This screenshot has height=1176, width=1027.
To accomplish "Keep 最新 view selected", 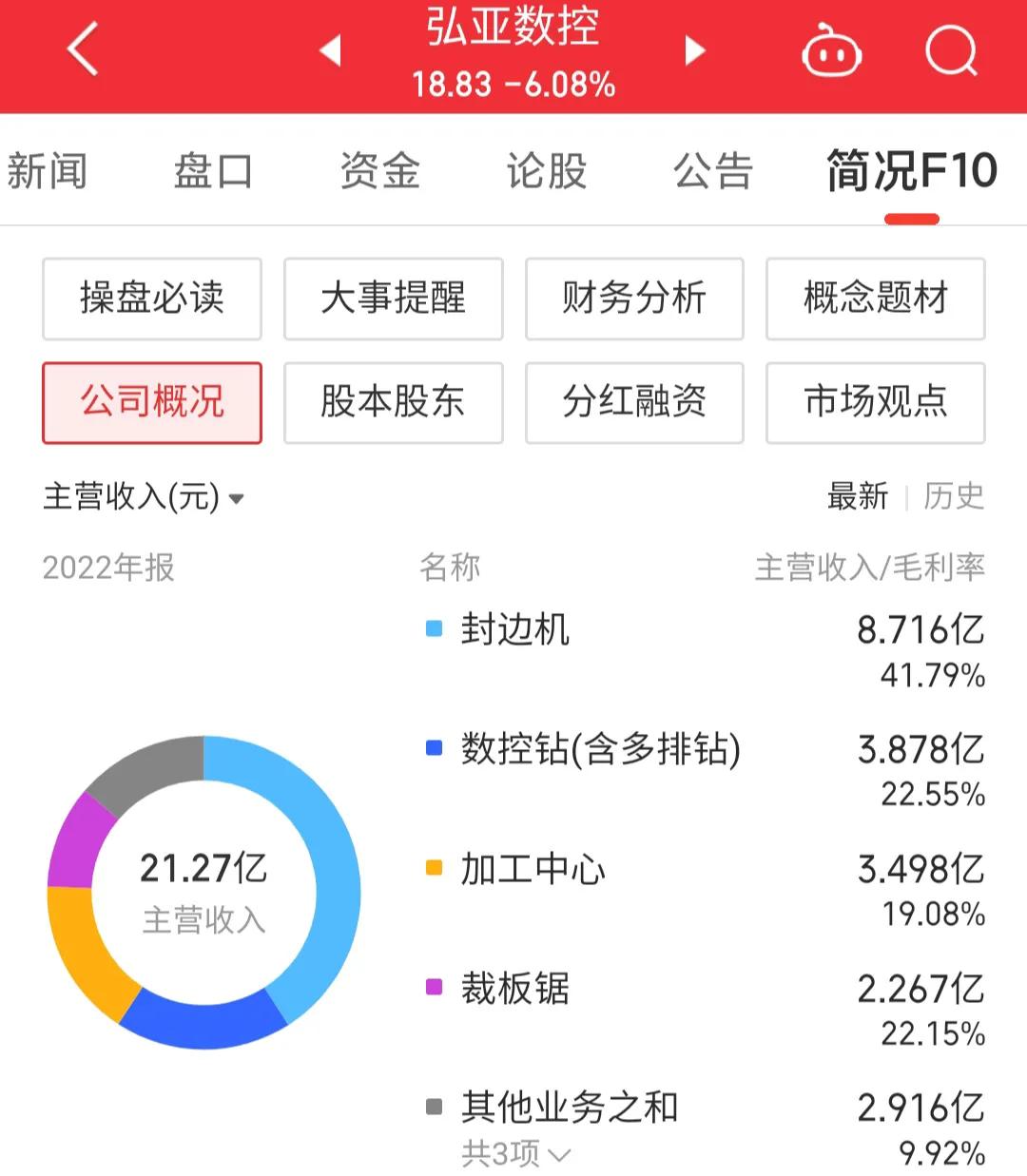I will [859, 496].
